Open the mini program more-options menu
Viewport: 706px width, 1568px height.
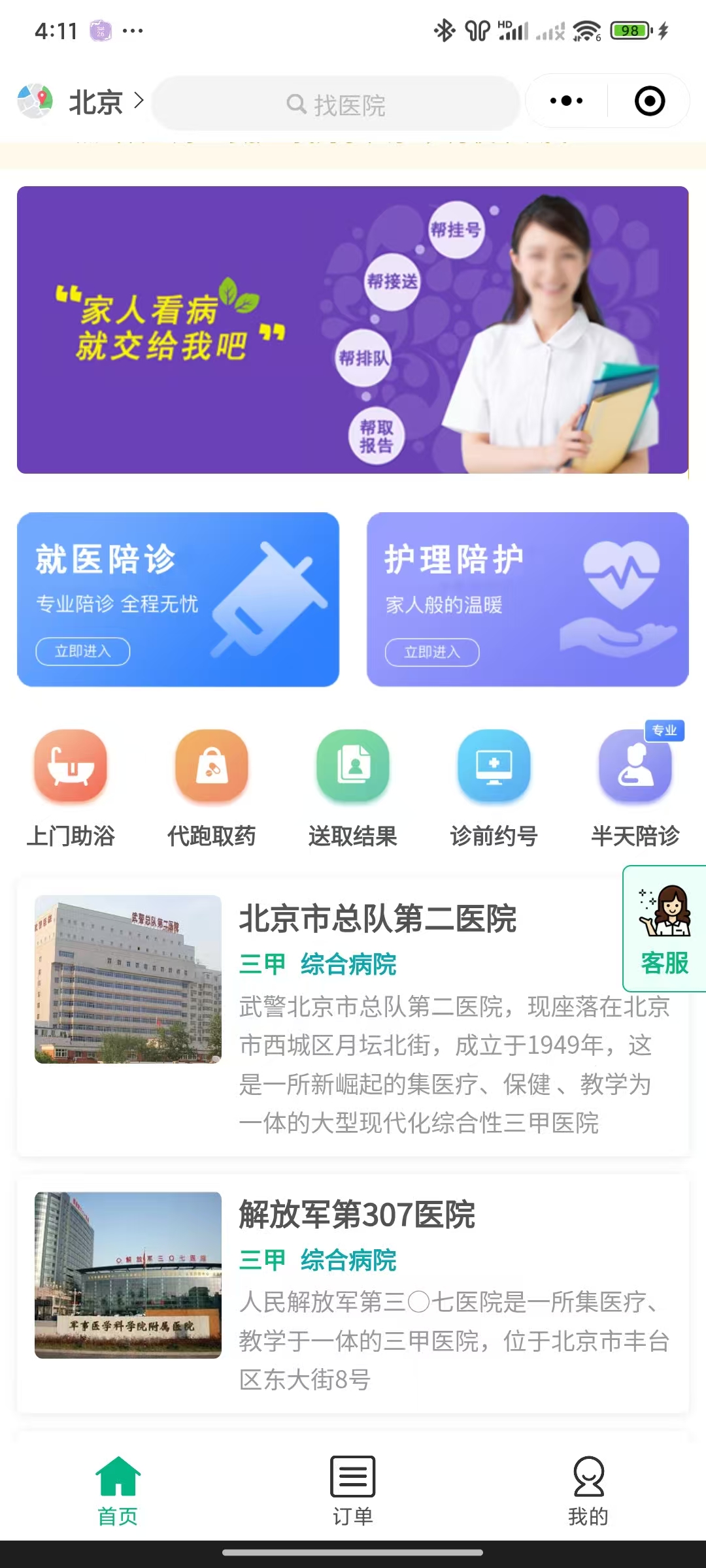[566, 101]
